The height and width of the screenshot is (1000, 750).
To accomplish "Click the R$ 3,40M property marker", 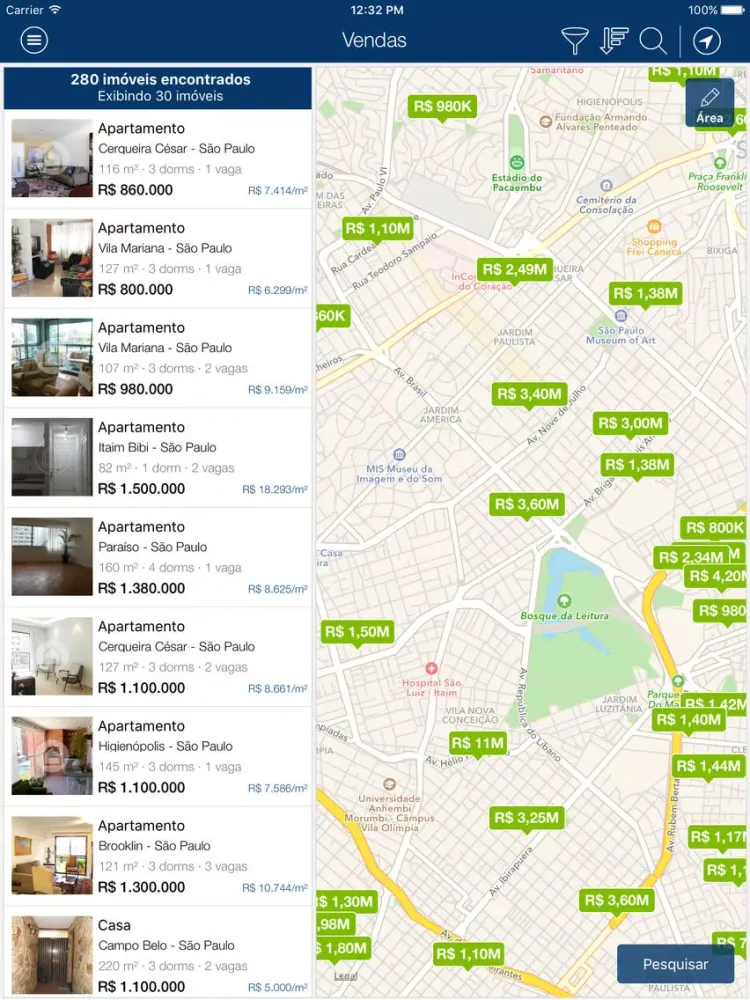I will [x=529, y=394].
